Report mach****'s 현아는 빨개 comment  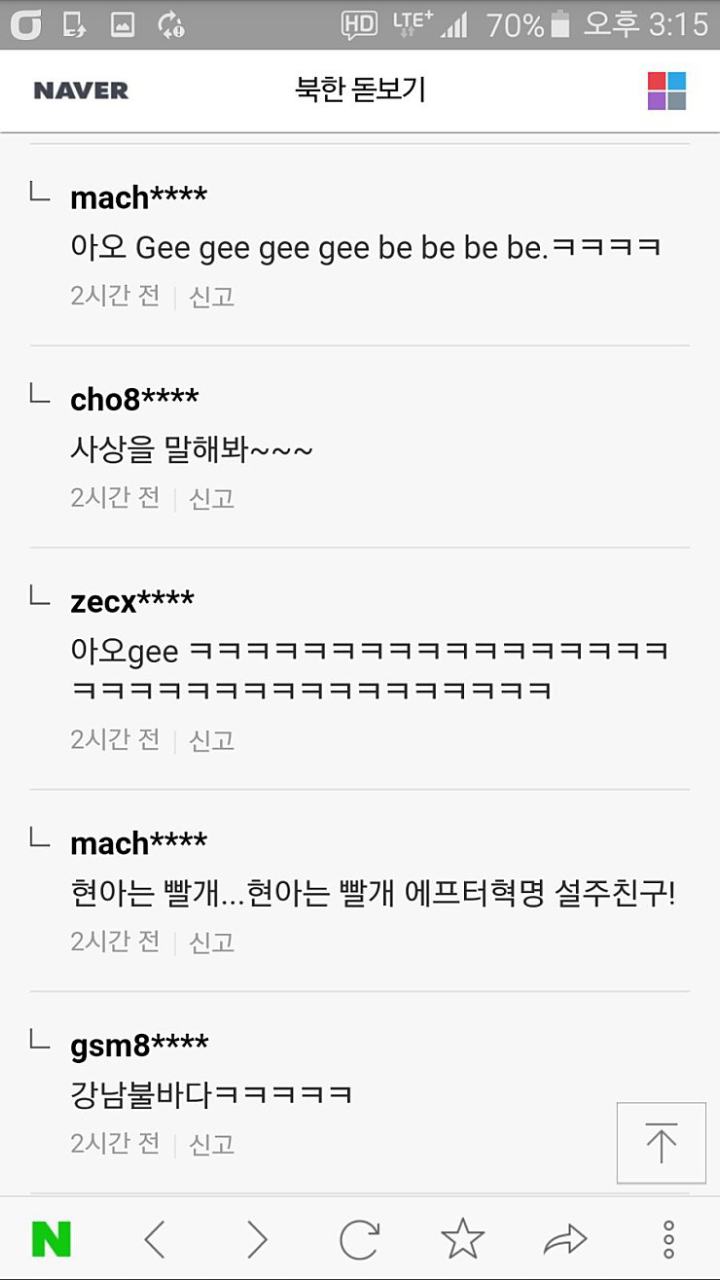click(x=212, y=942)
